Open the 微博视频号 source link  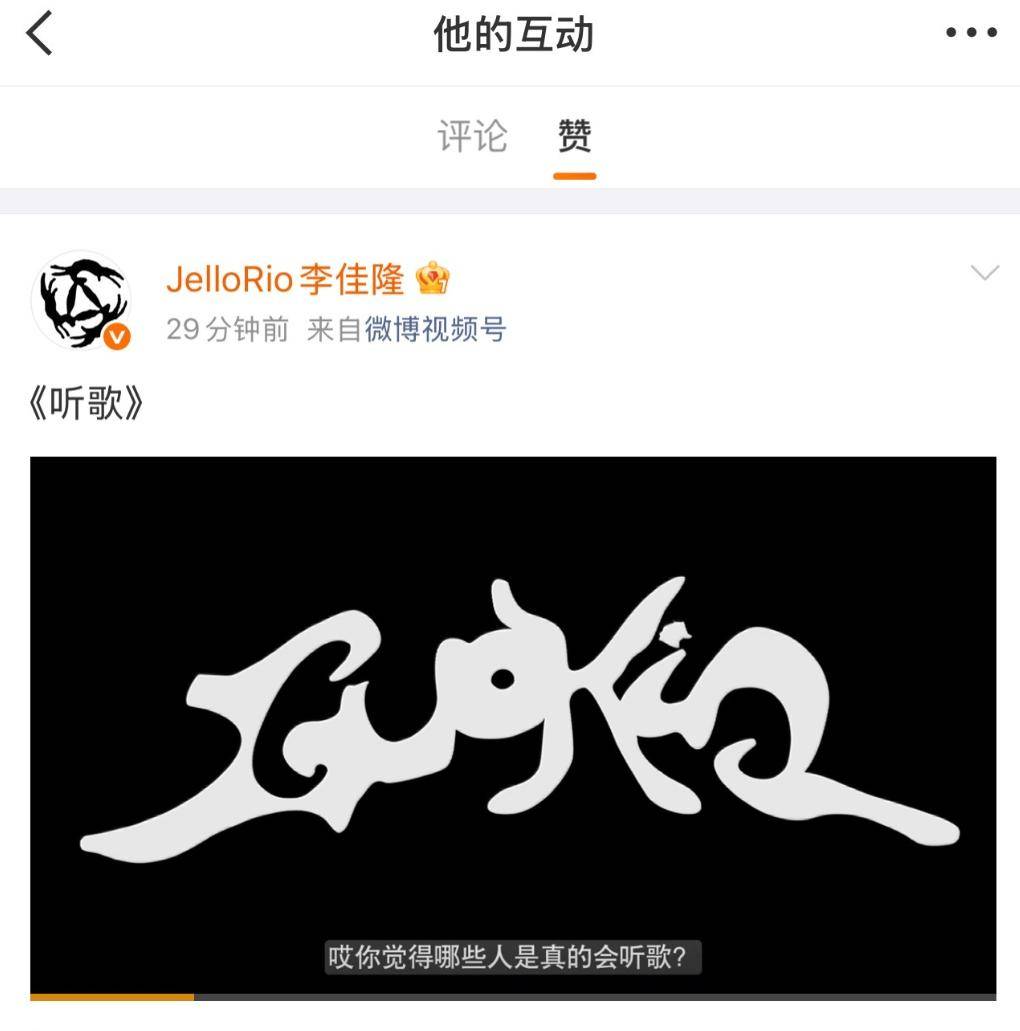point(435,329)
